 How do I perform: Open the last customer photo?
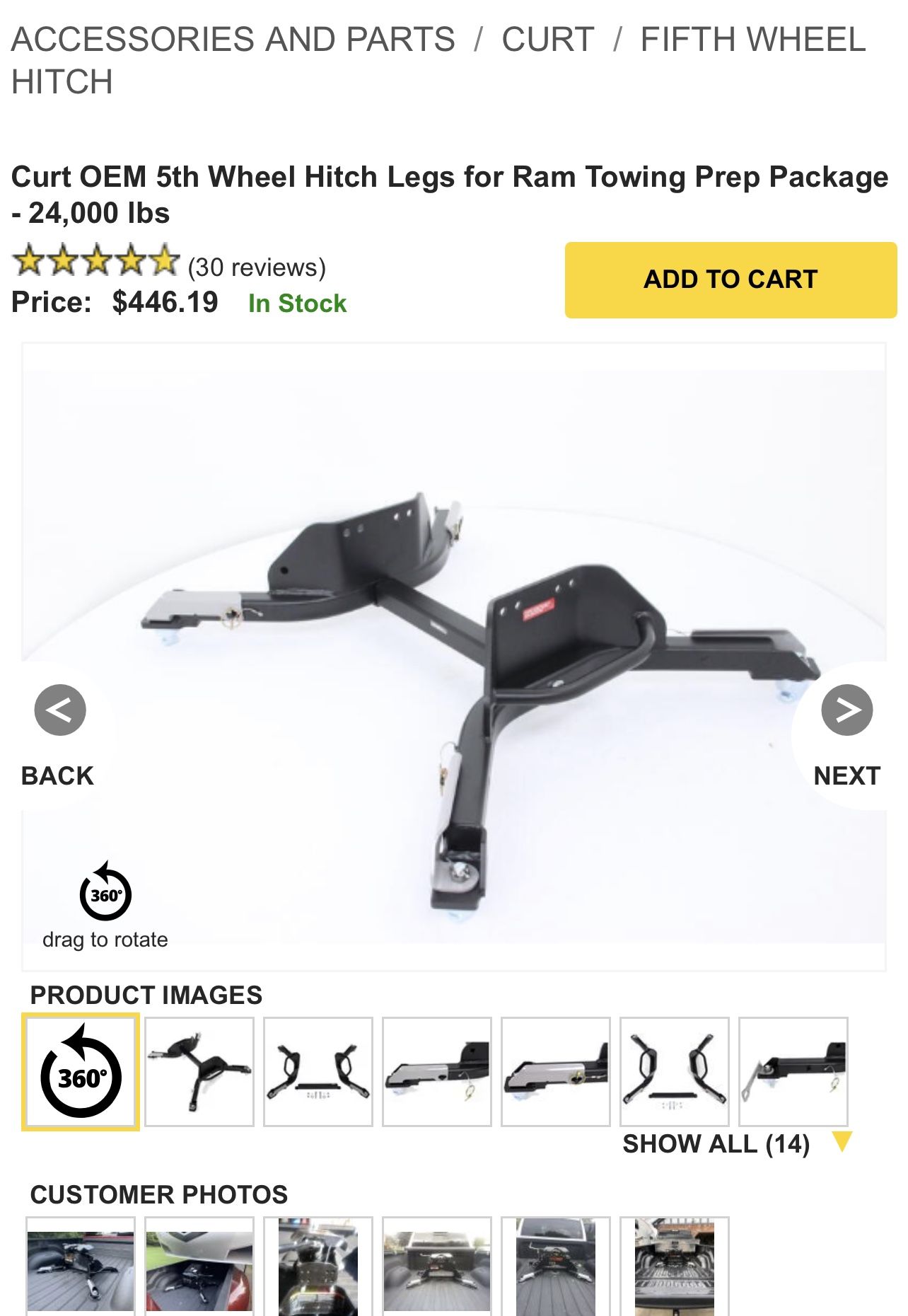click(675, 1266)
